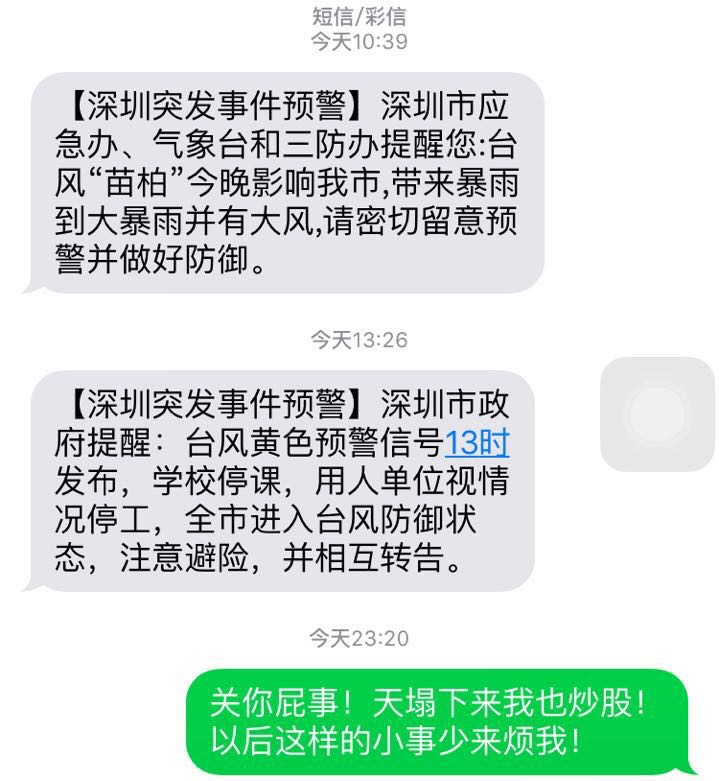Open the underlined 13时 time link
This screenshot has height=781, width=719.
pos(477,443)
